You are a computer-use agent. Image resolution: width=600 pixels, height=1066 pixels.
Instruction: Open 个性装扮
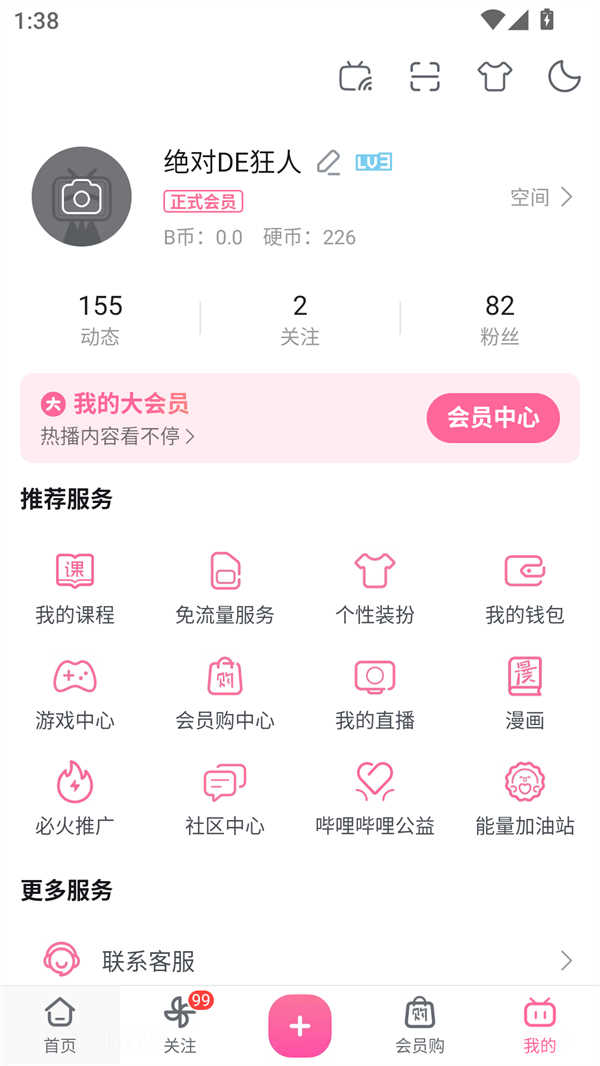375,588
